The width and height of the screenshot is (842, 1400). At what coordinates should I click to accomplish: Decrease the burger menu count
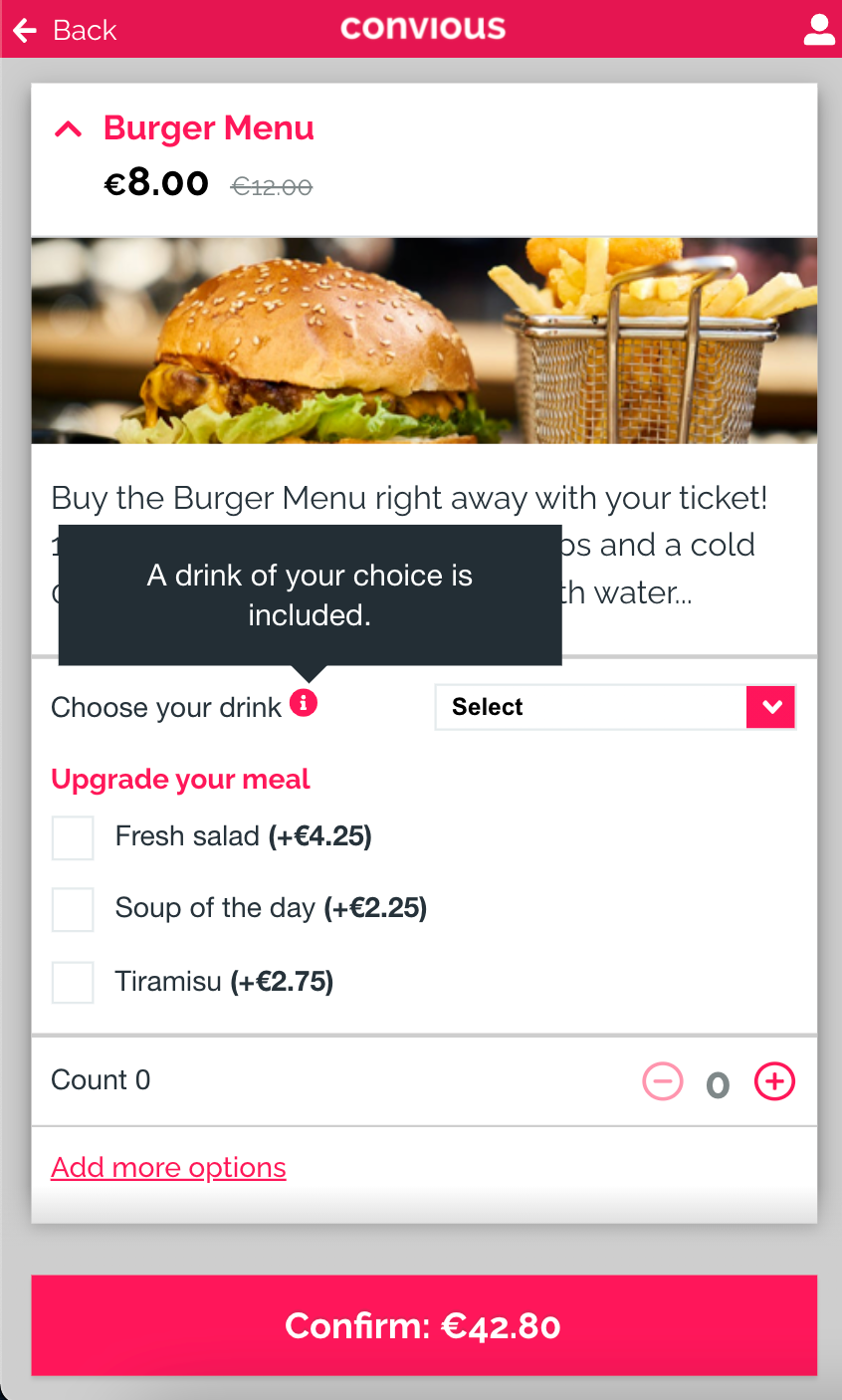pos(663,1081)
